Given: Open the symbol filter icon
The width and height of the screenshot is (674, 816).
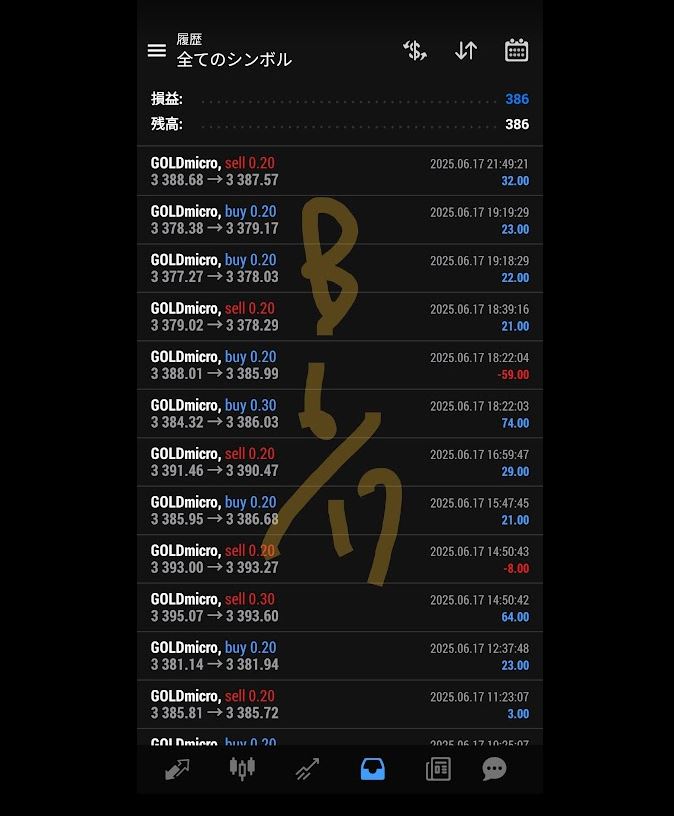Looking at the screenshot, I should (415, 50).
